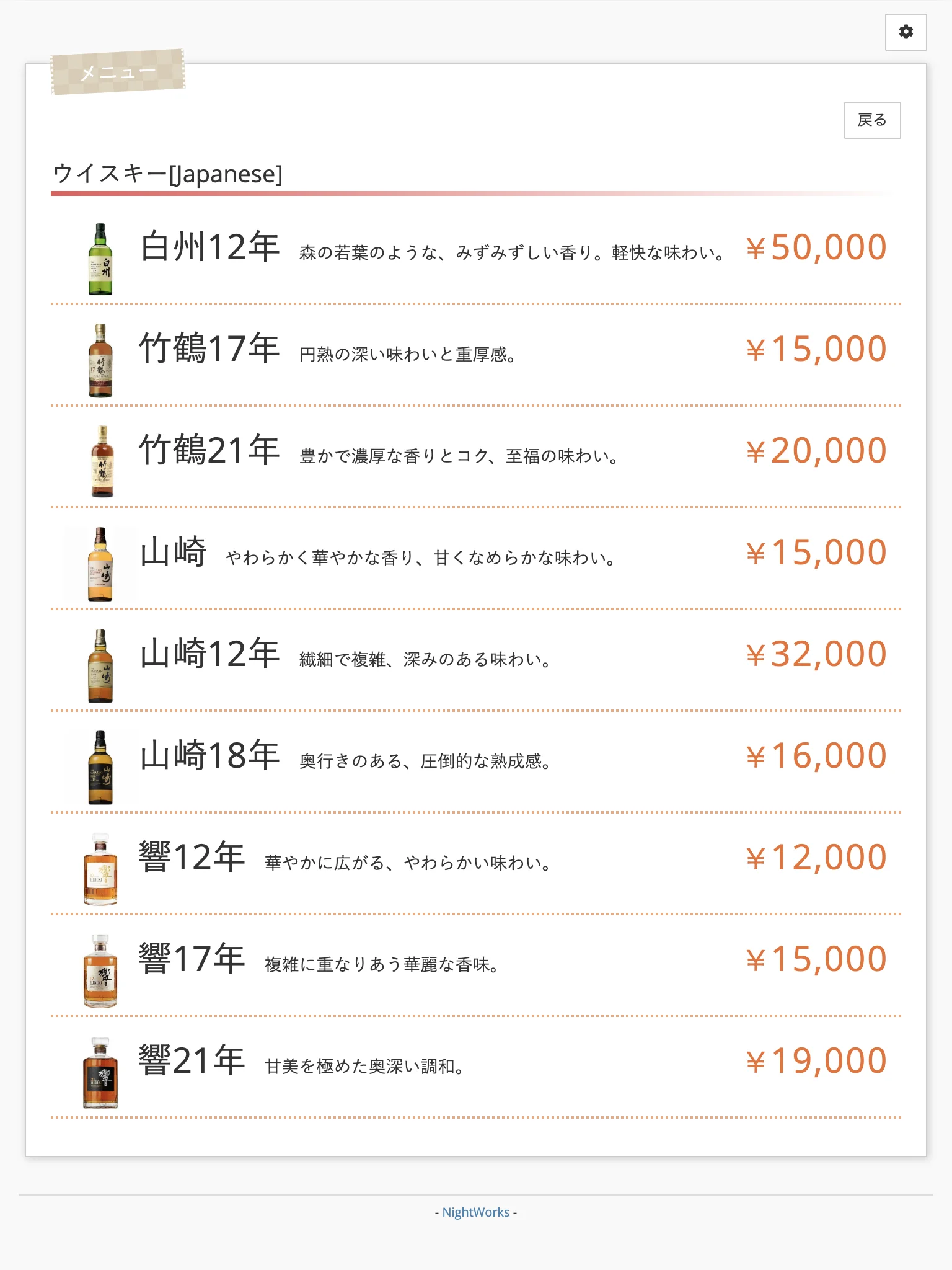The width and height of the screenshot is (952, 1270).
Task: Open the 竹鶴17年 menu item
Action: [x=476, y=355]
